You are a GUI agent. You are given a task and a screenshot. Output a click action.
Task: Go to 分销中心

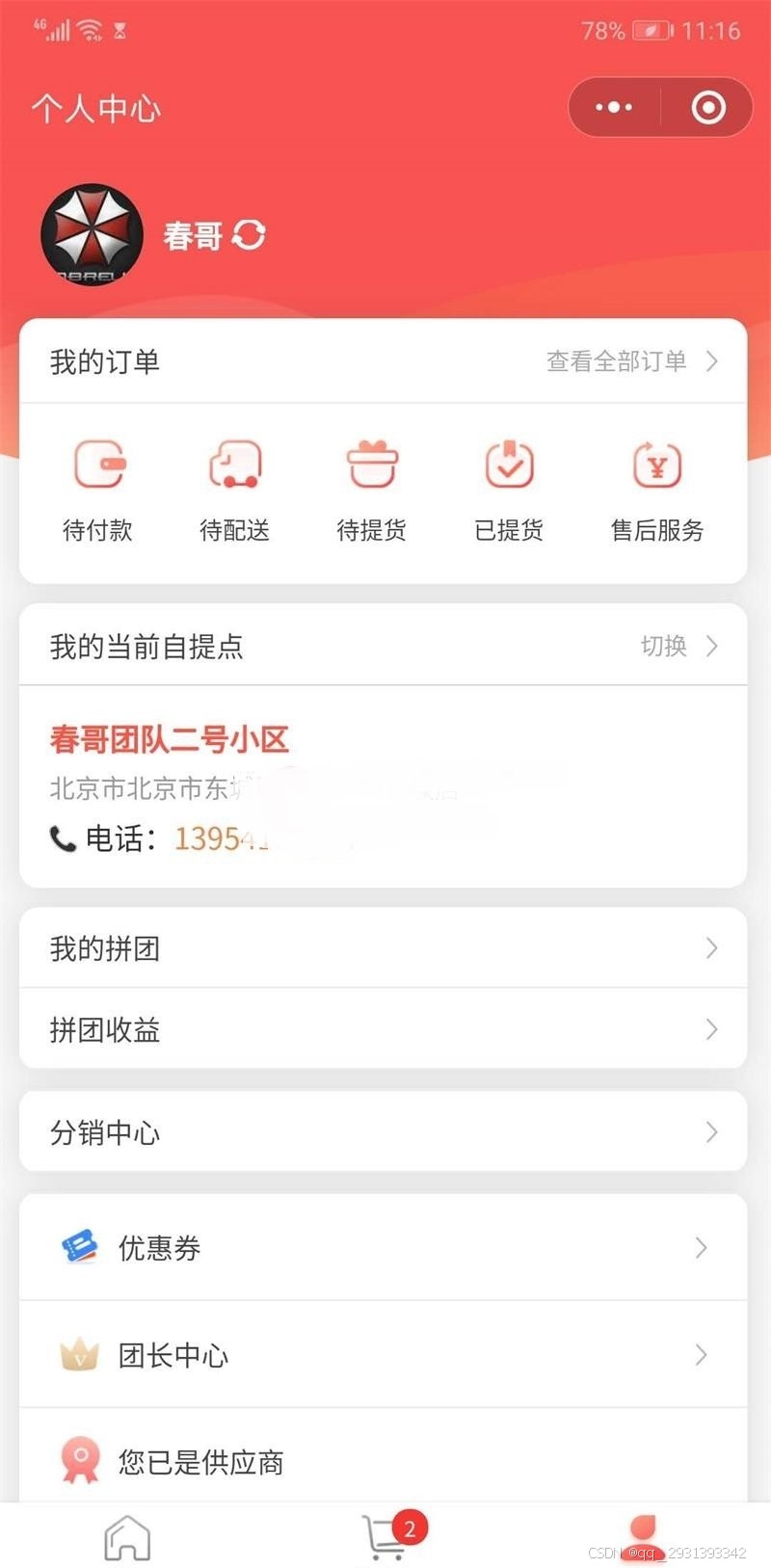pos(383,1131)
